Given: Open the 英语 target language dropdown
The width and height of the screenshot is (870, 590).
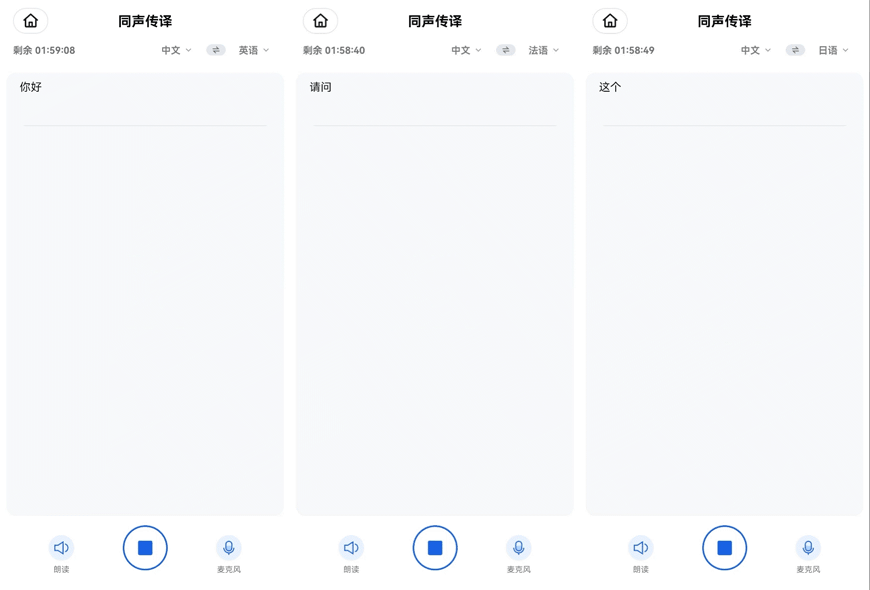Looking at the screenshot, I should 254,50.
